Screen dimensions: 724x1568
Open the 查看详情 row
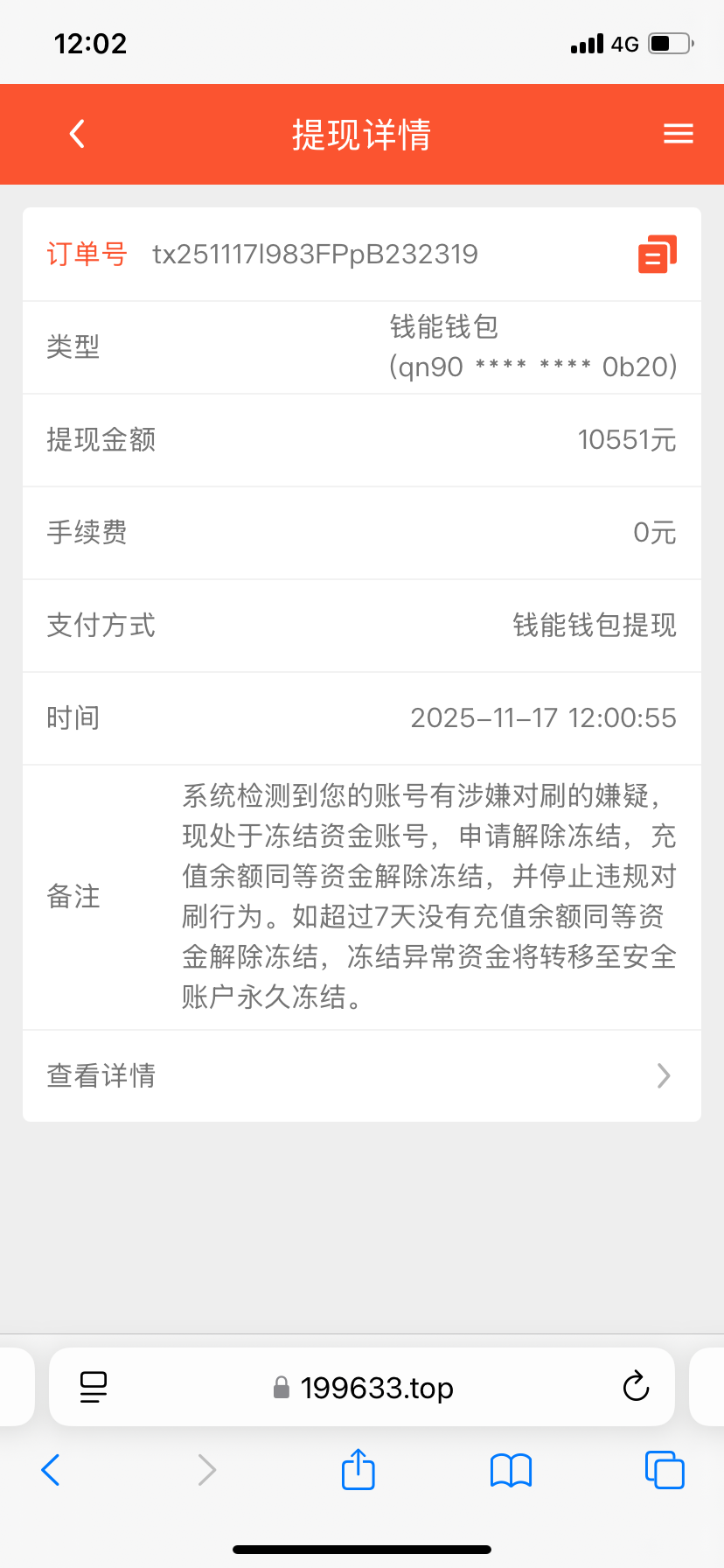(362, 1075)
